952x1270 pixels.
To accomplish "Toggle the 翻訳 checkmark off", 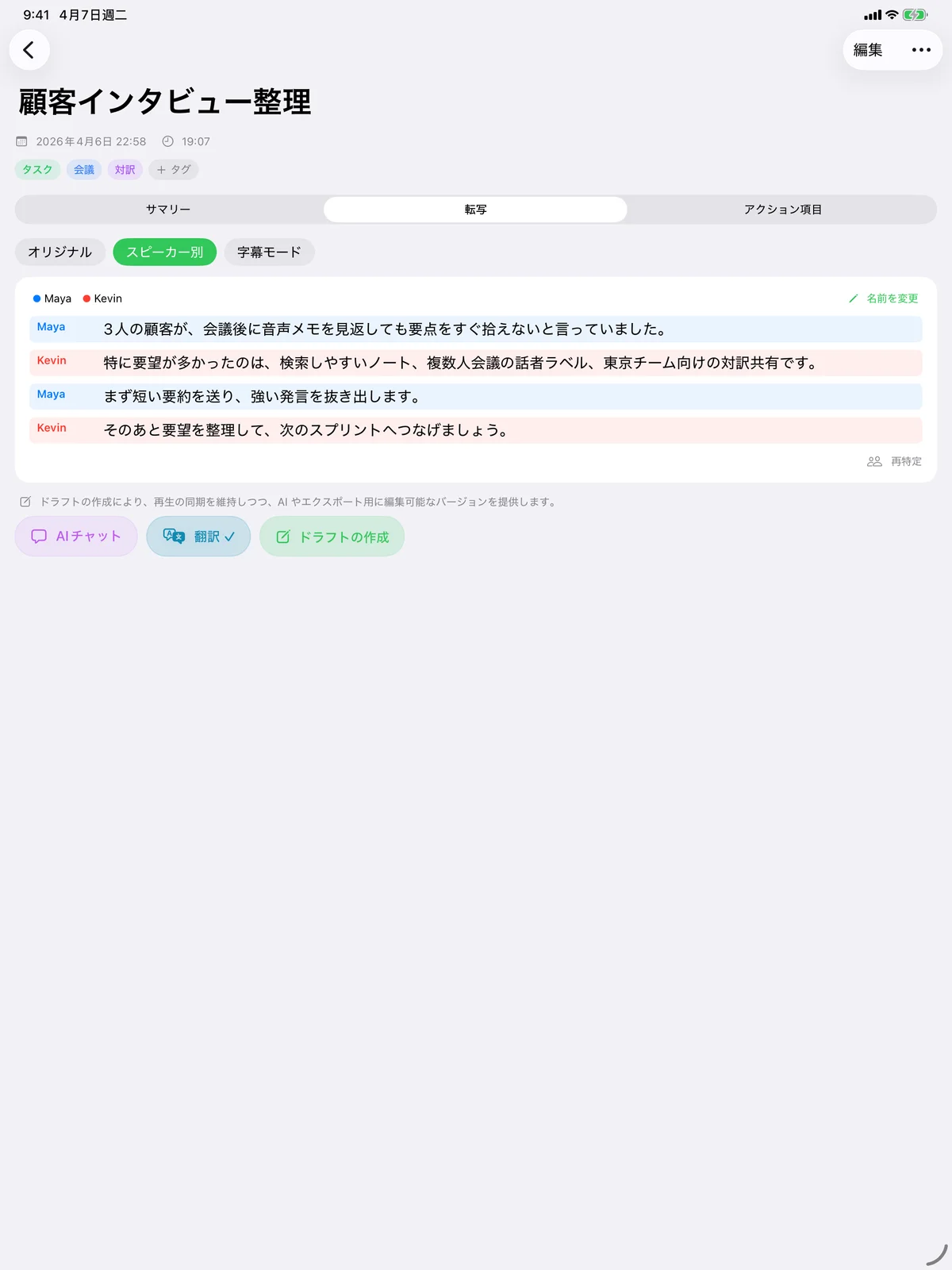I will [x=230, y=537].
